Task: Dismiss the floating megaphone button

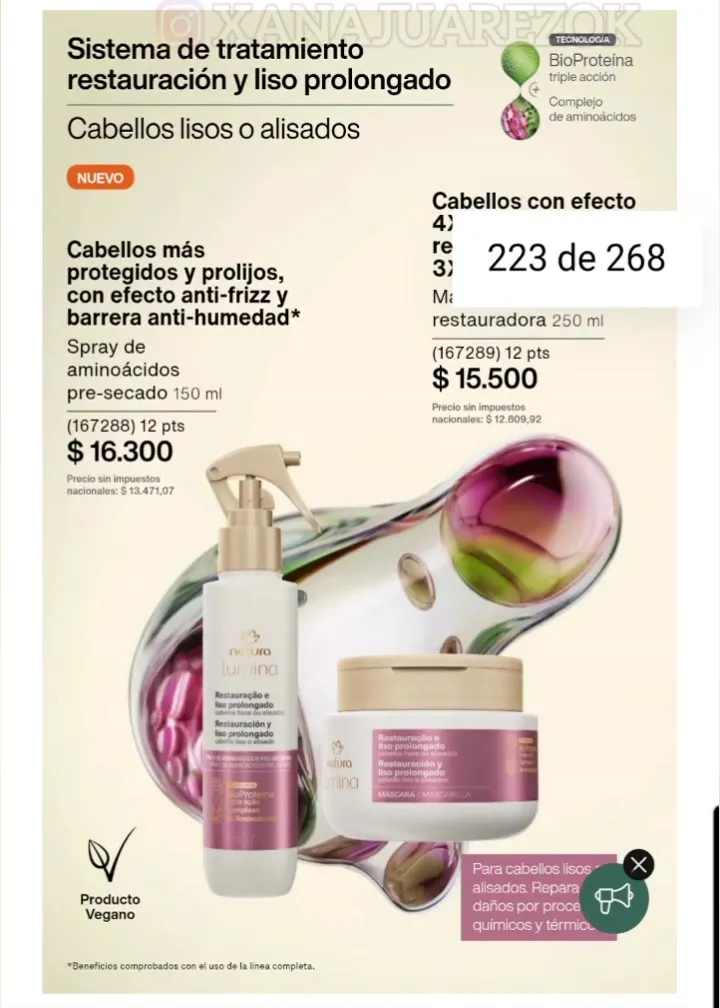Action: (638, 865)
